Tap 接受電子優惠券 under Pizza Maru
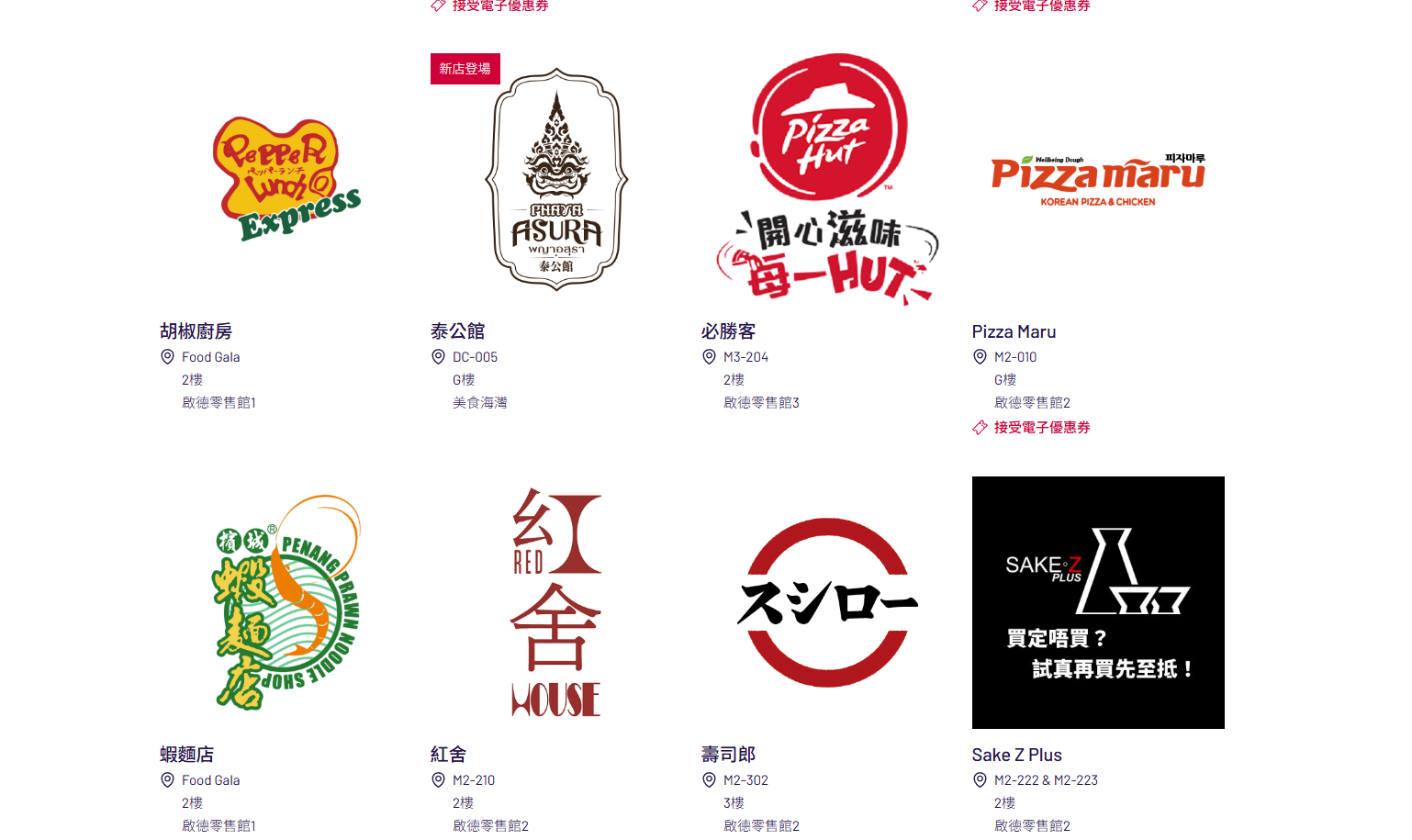The width and height of the screenshot is (1412, 840). click(1041, 427)
